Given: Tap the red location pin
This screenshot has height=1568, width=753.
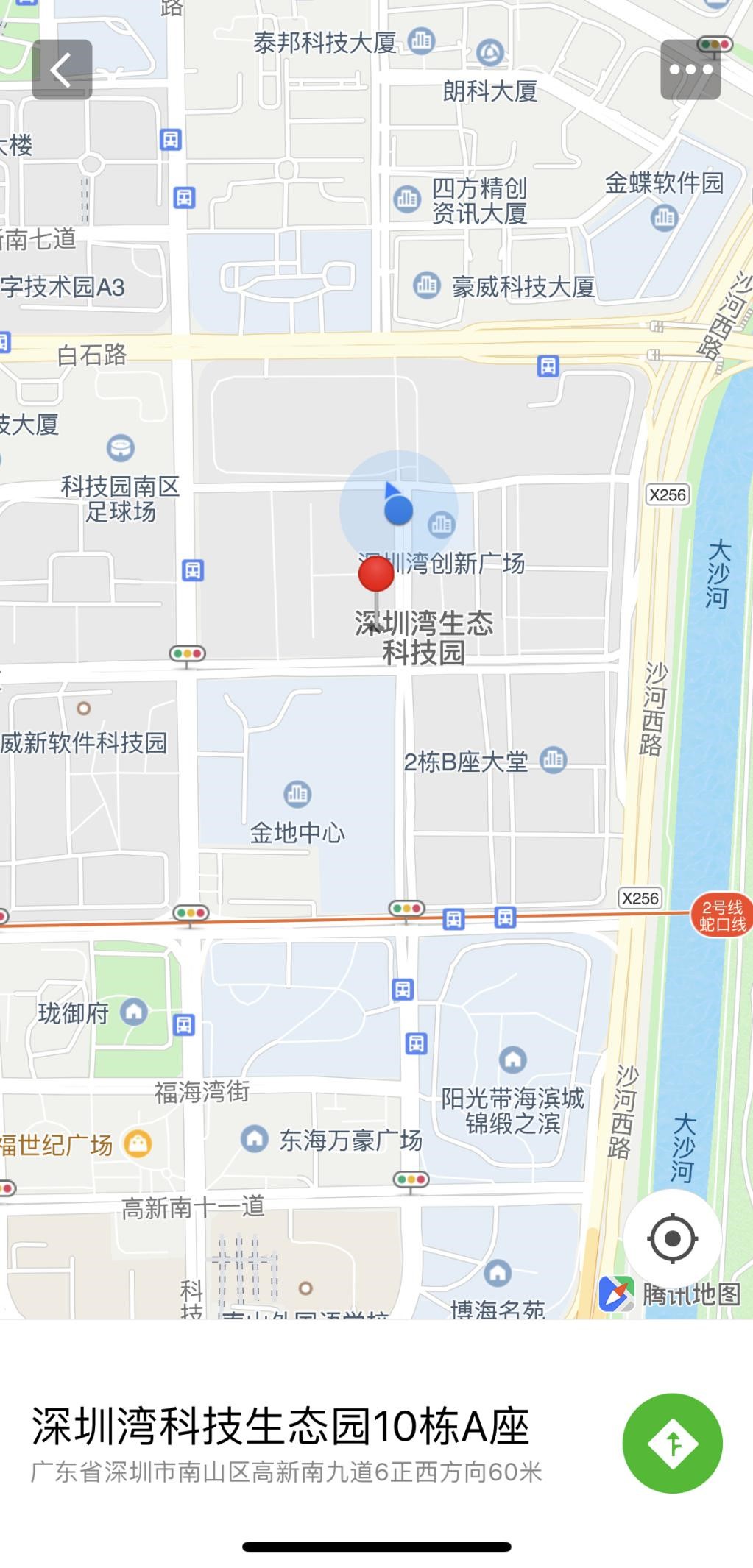Looking at the screenshot, I should (376, 575).
